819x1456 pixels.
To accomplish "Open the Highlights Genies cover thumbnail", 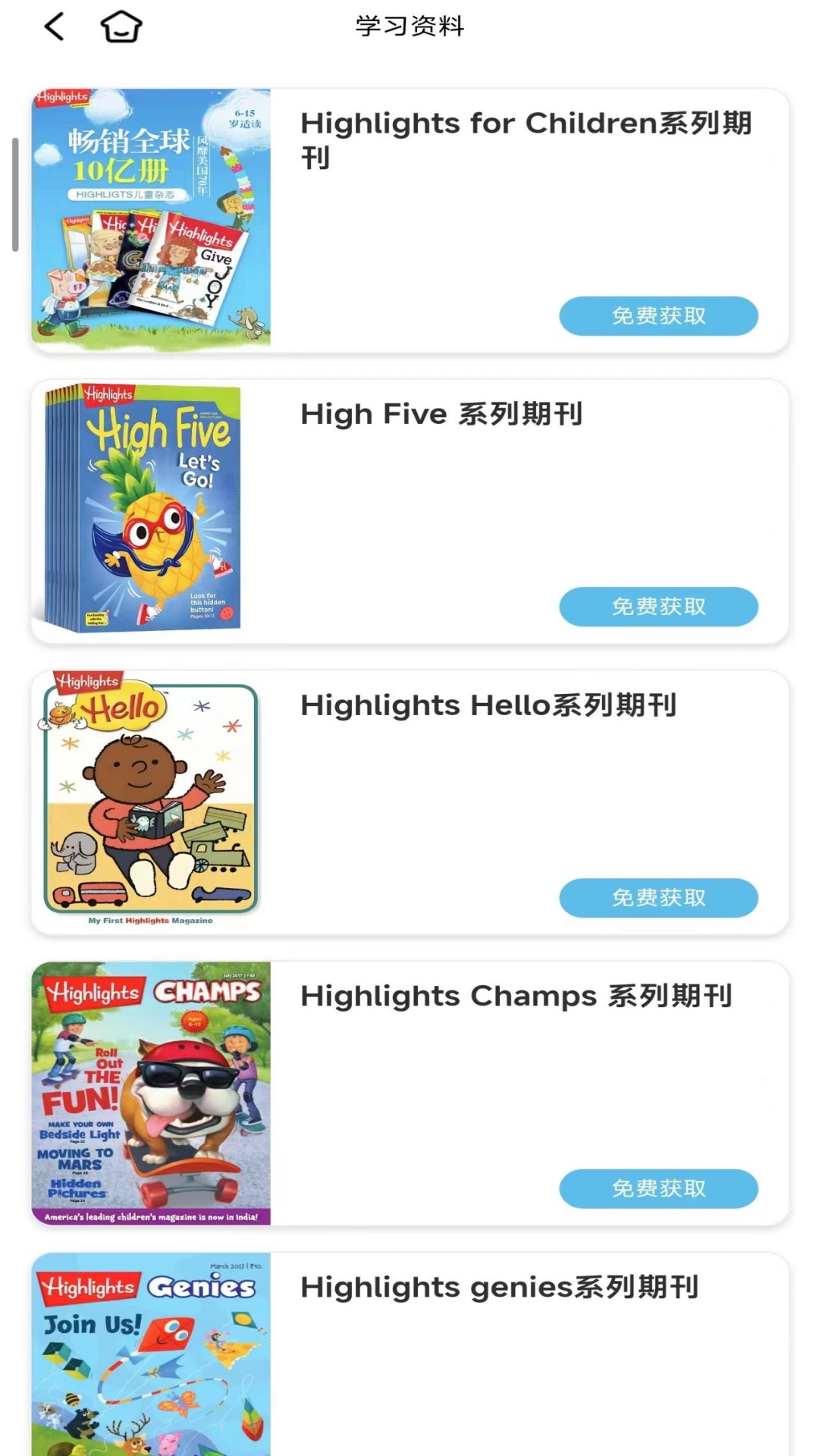I will click(149, 1357).
